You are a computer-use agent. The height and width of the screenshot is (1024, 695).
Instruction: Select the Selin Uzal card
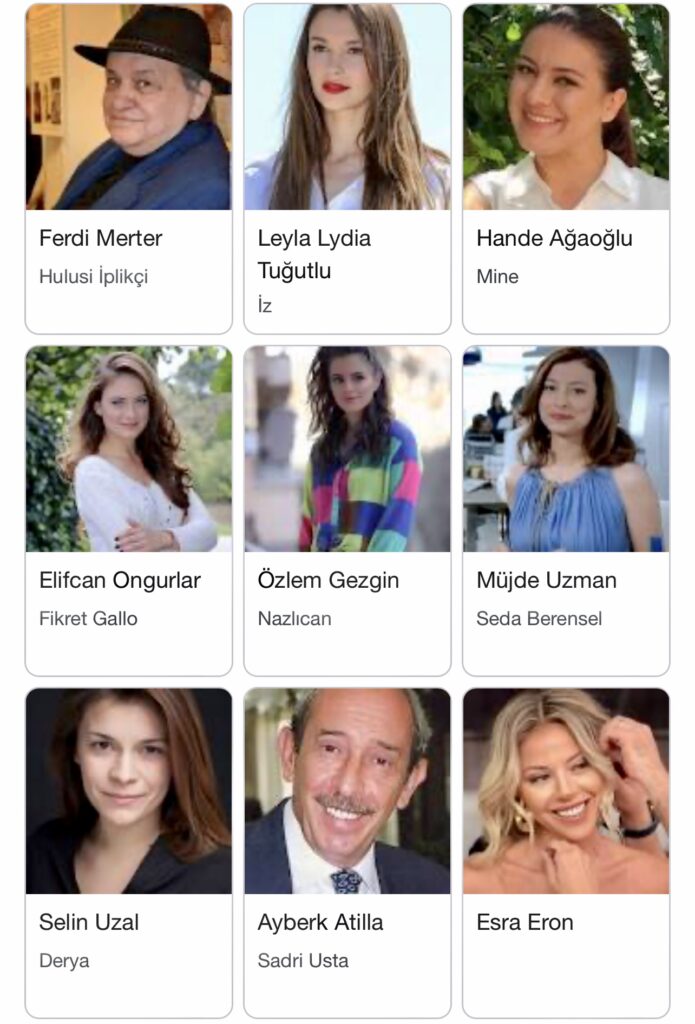tap(128, 852)
